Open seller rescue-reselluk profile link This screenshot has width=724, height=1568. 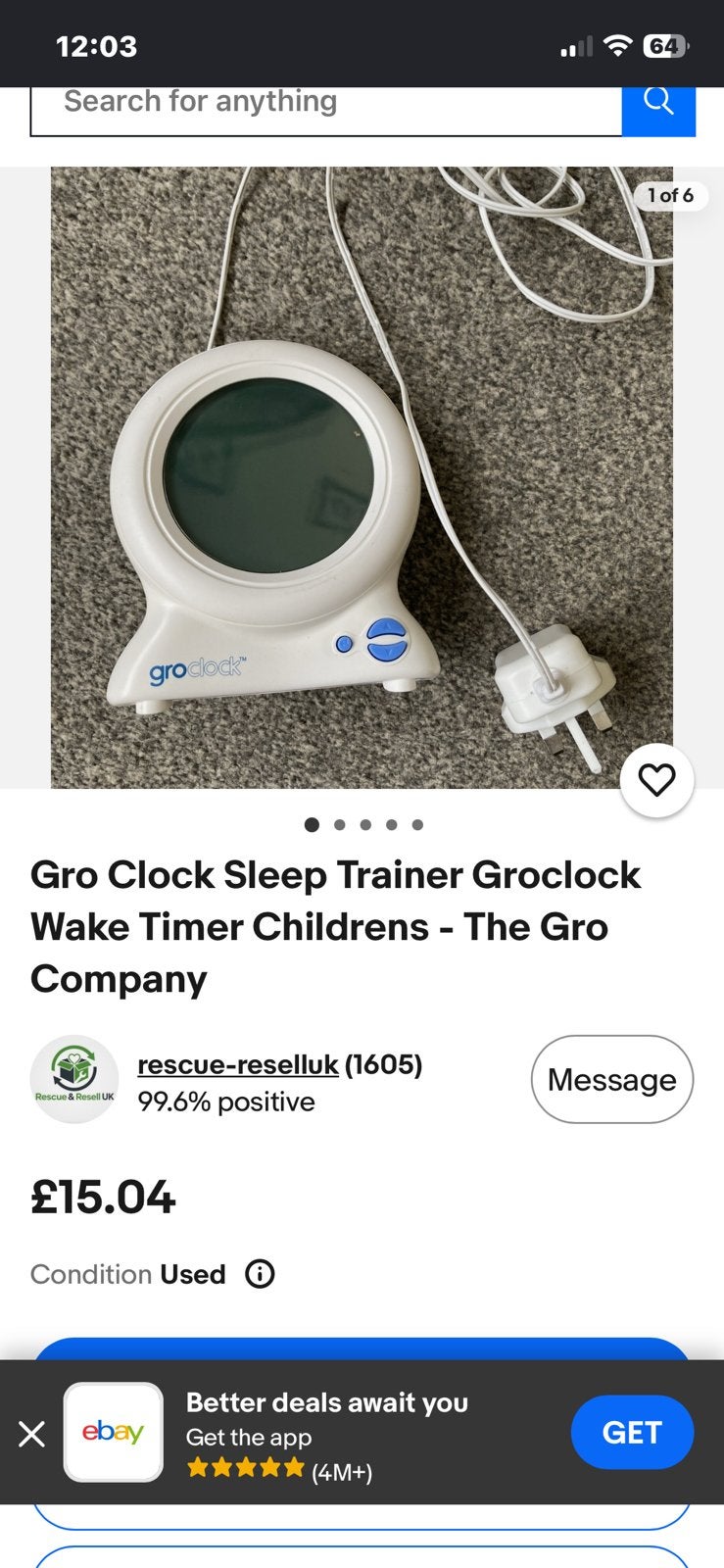coord(238,1064)
